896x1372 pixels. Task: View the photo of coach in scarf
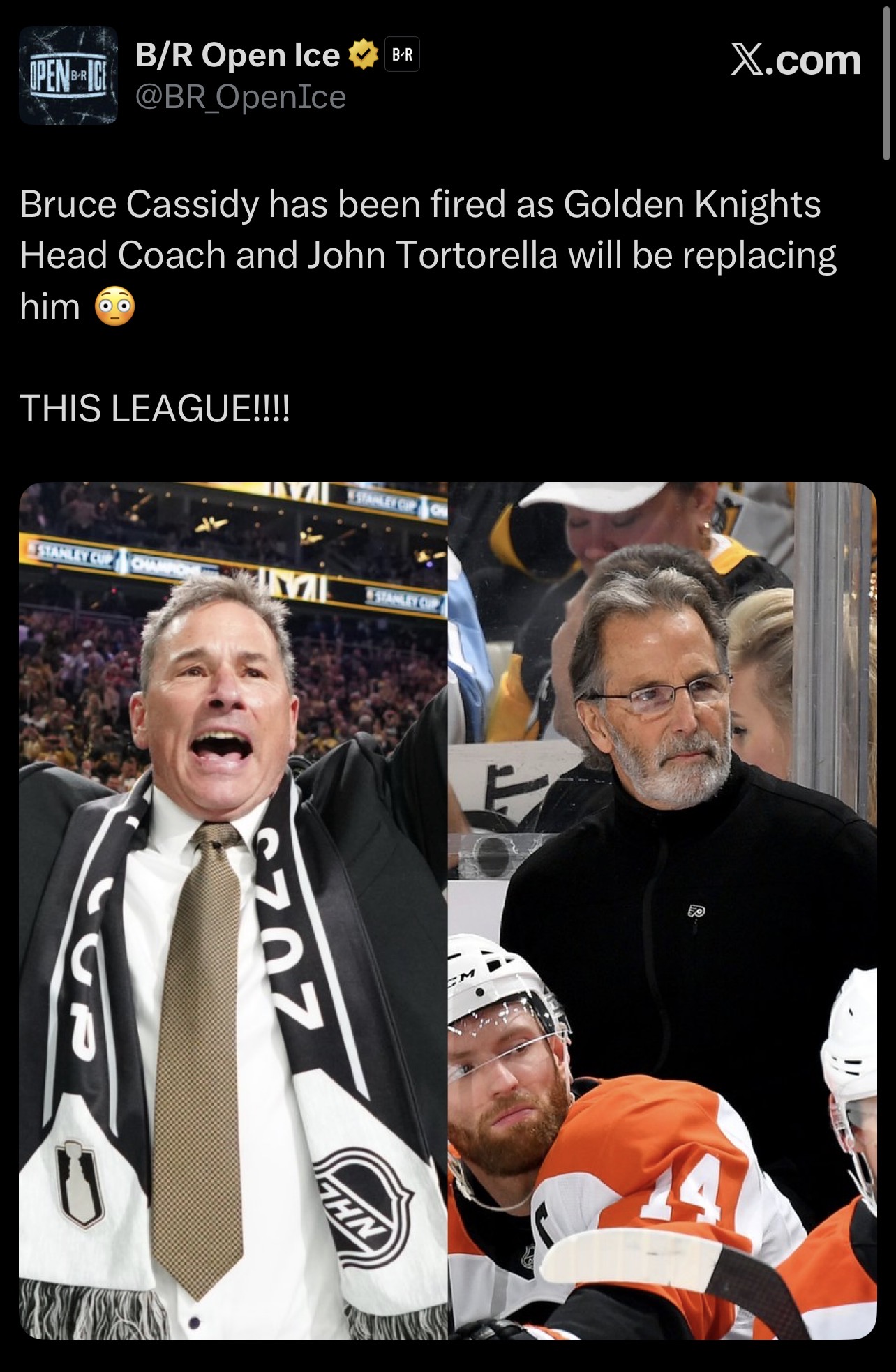[x=233, y=910]
